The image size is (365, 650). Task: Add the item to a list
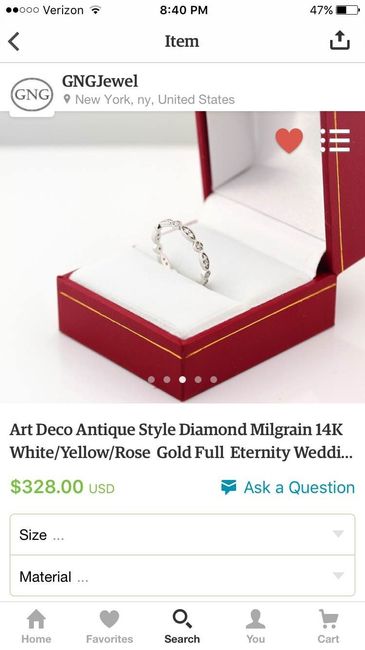(x=336, y=140)
